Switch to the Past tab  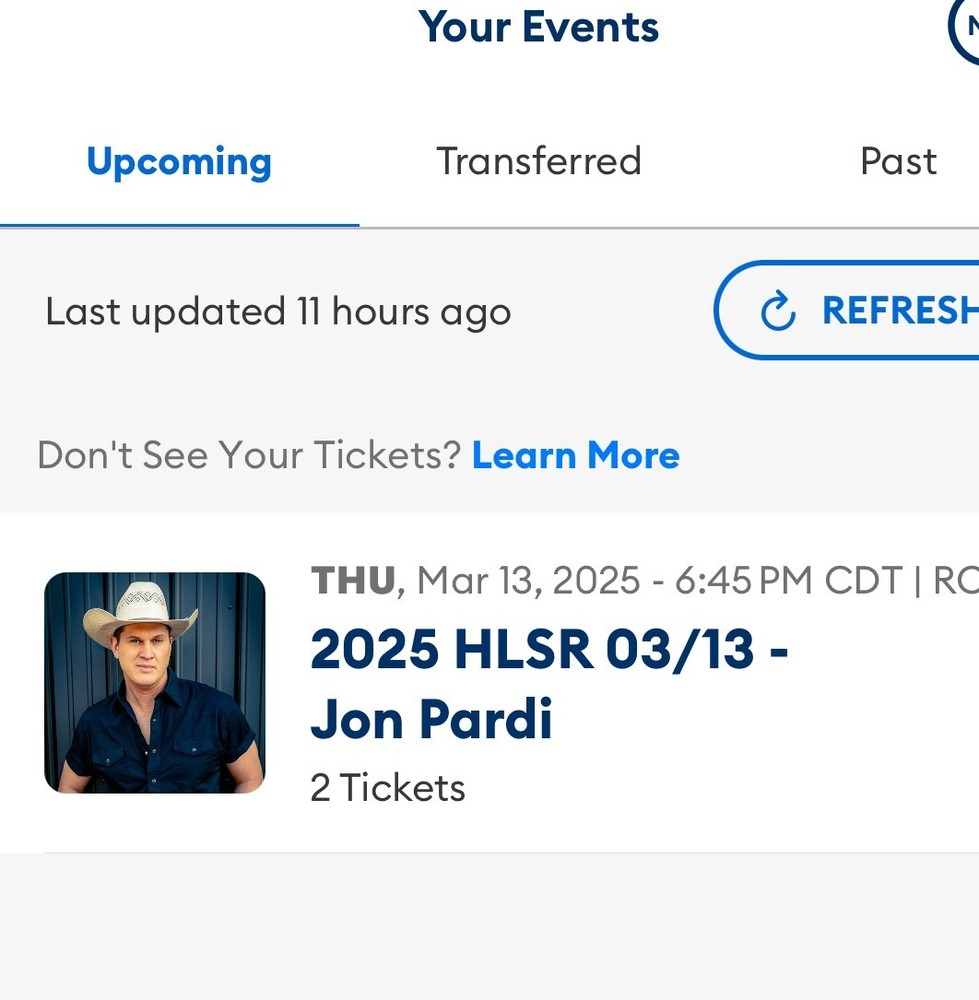coord(897,161)
